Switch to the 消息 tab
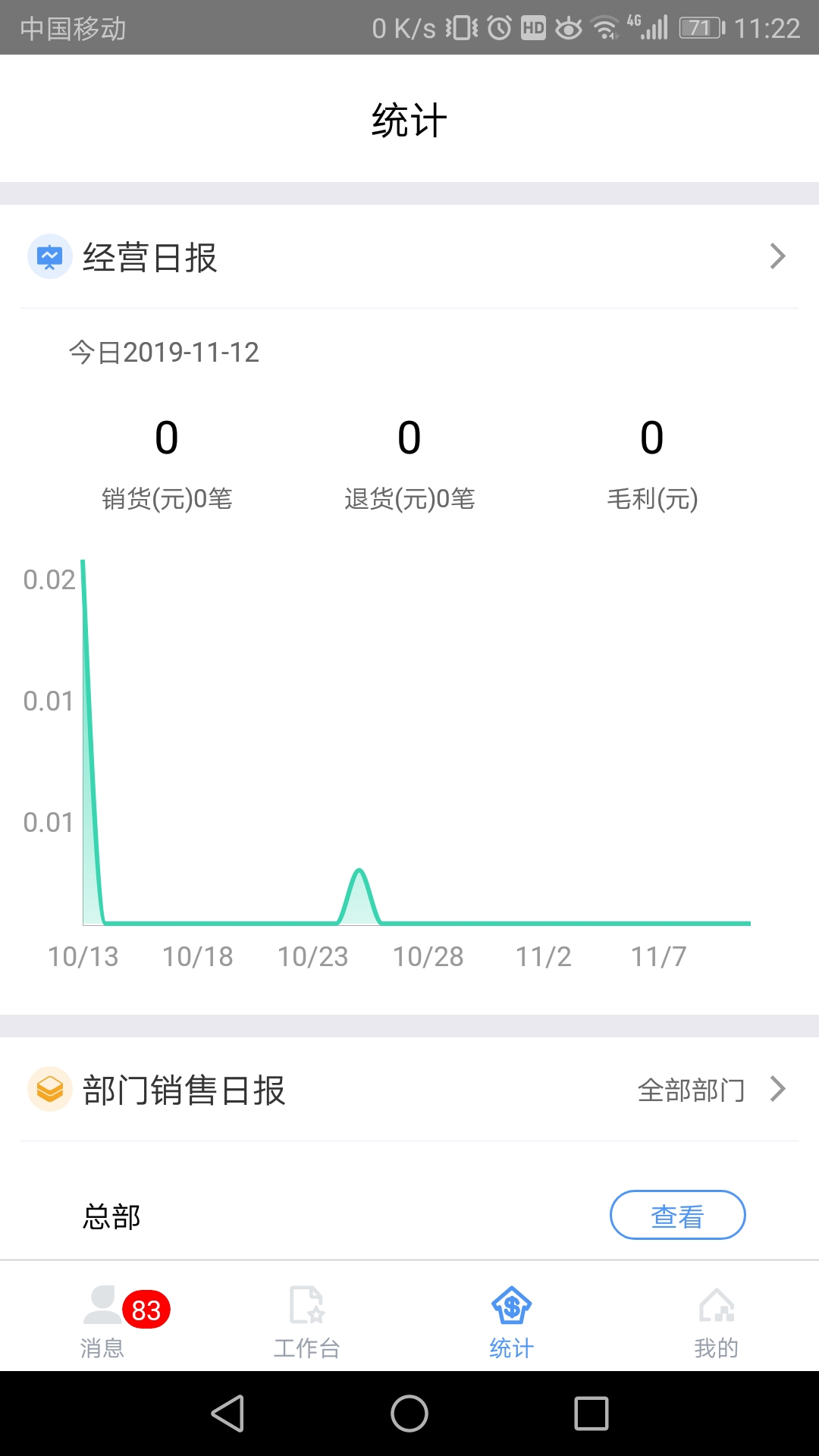This screenshot has width=819, height=1456. [x=102, y=1323]
